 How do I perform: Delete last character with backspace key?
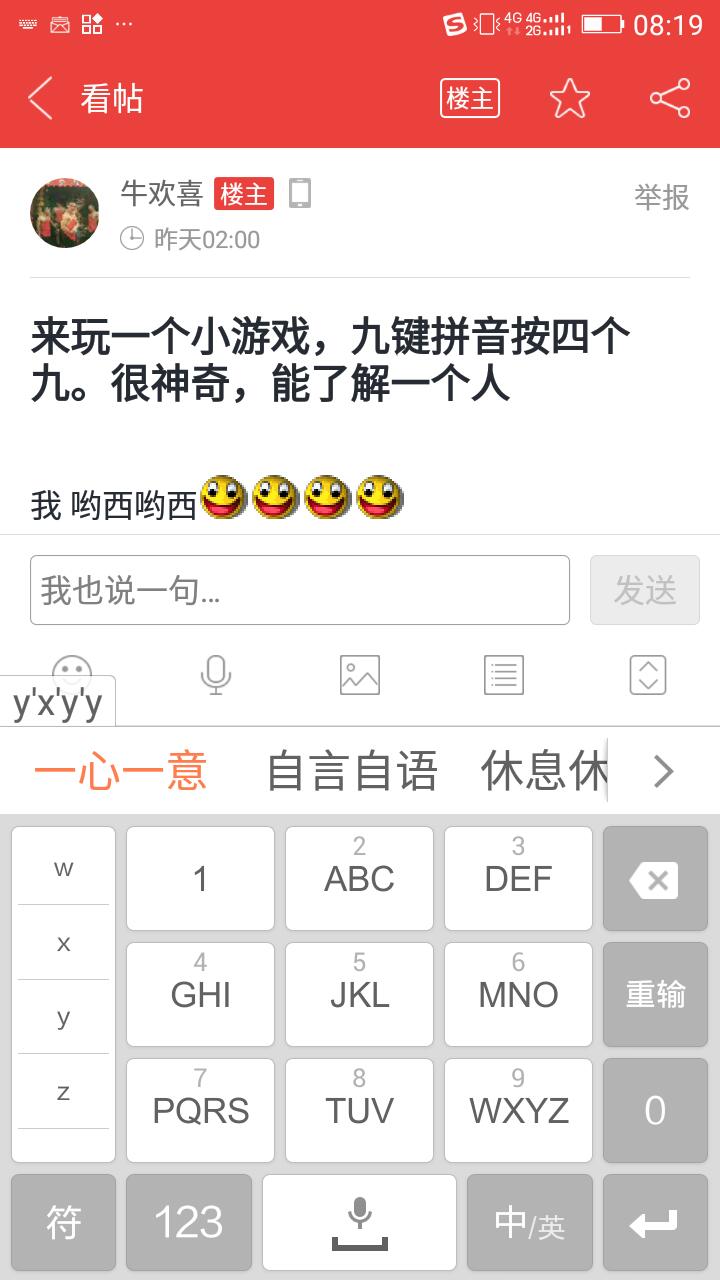[655, 879]
